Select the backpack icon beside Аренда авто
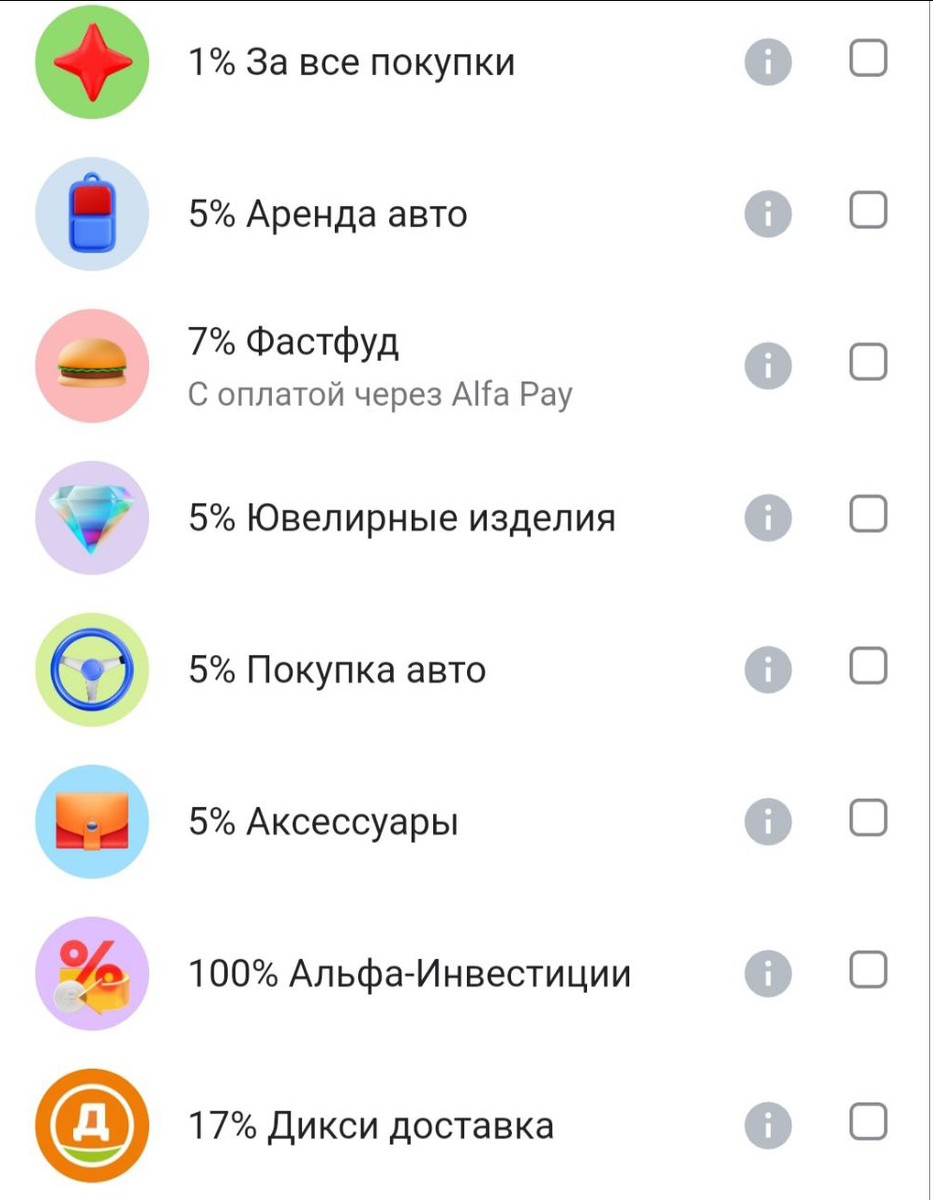933x1200 pixels. point(91,213)
